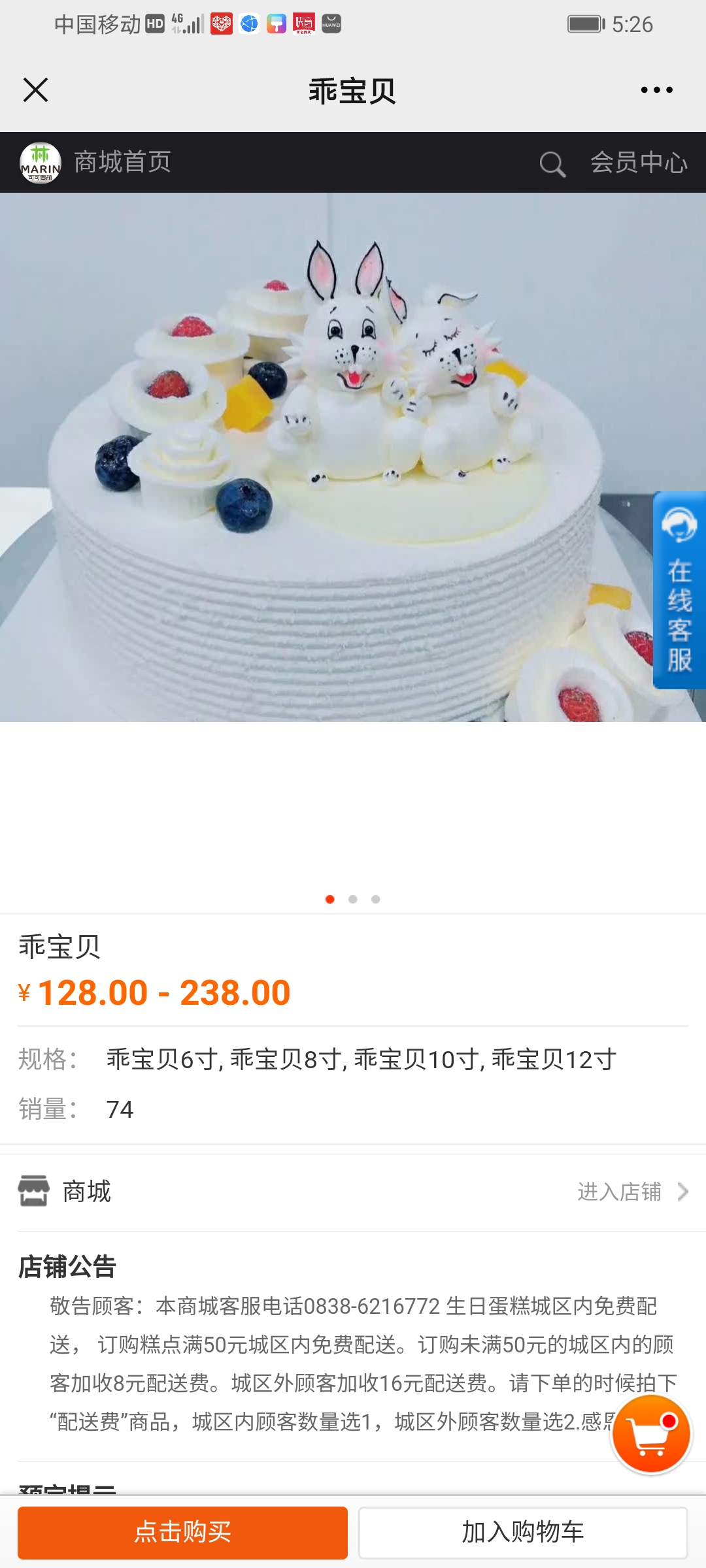Close the 乖宝贝 webpage
Screen dimensions: 706x1568
pyautogui.click(x=36, y=90)
